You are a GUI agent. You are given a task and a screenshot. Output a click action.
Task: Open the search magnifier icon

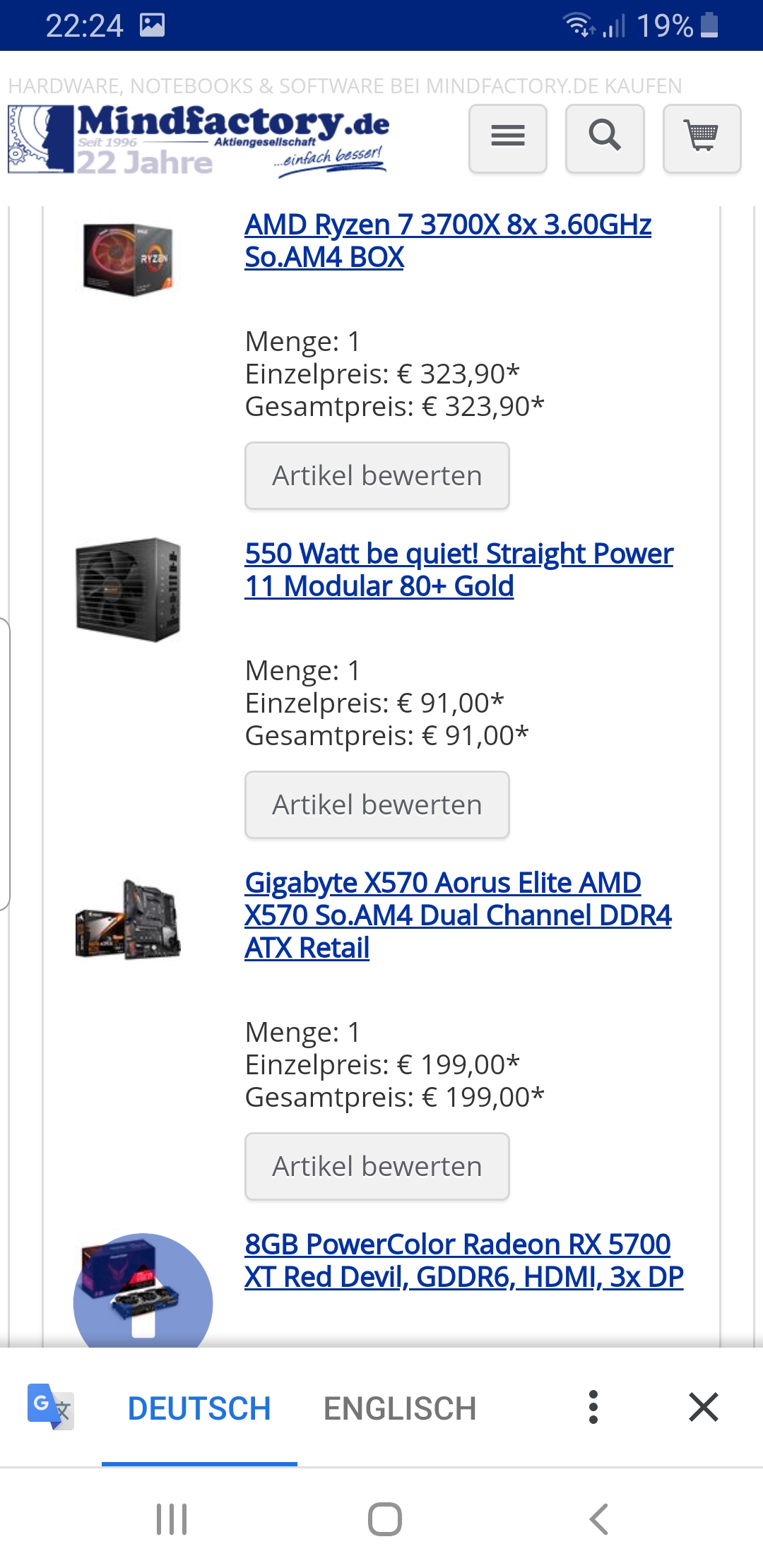pos(605,138)
